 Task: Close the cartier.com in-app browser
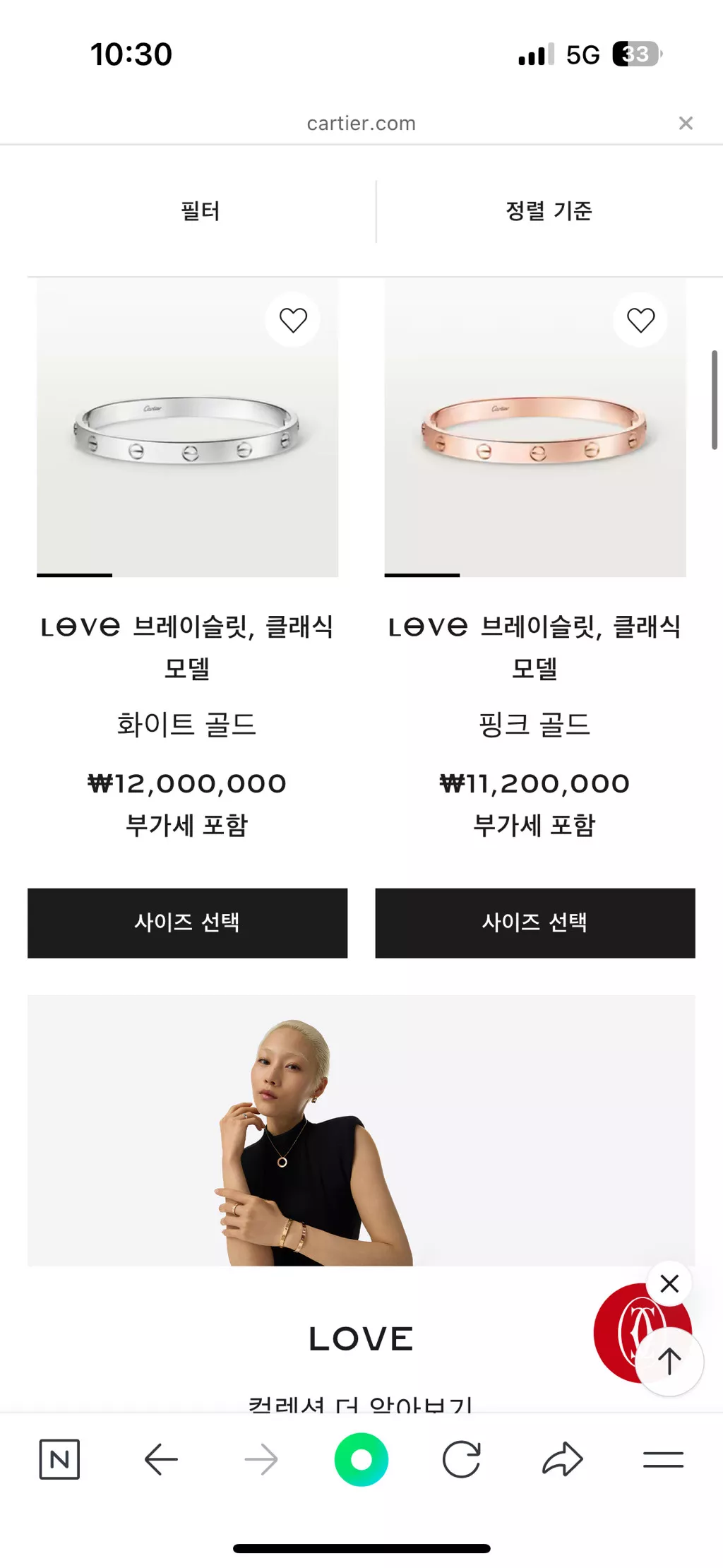pyautogui.click(x=685, y=124)
